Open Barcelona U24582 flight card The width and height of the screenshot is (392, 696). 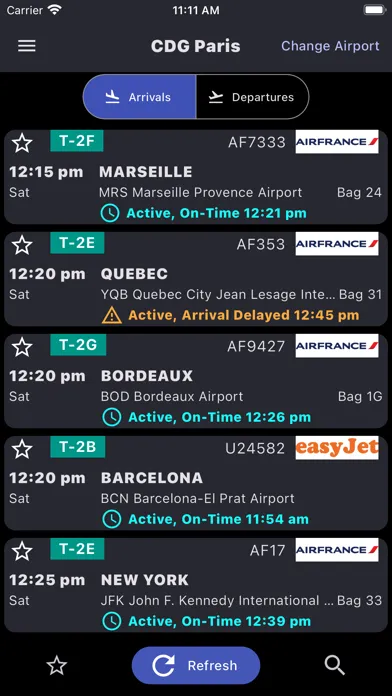click(196, 483)
